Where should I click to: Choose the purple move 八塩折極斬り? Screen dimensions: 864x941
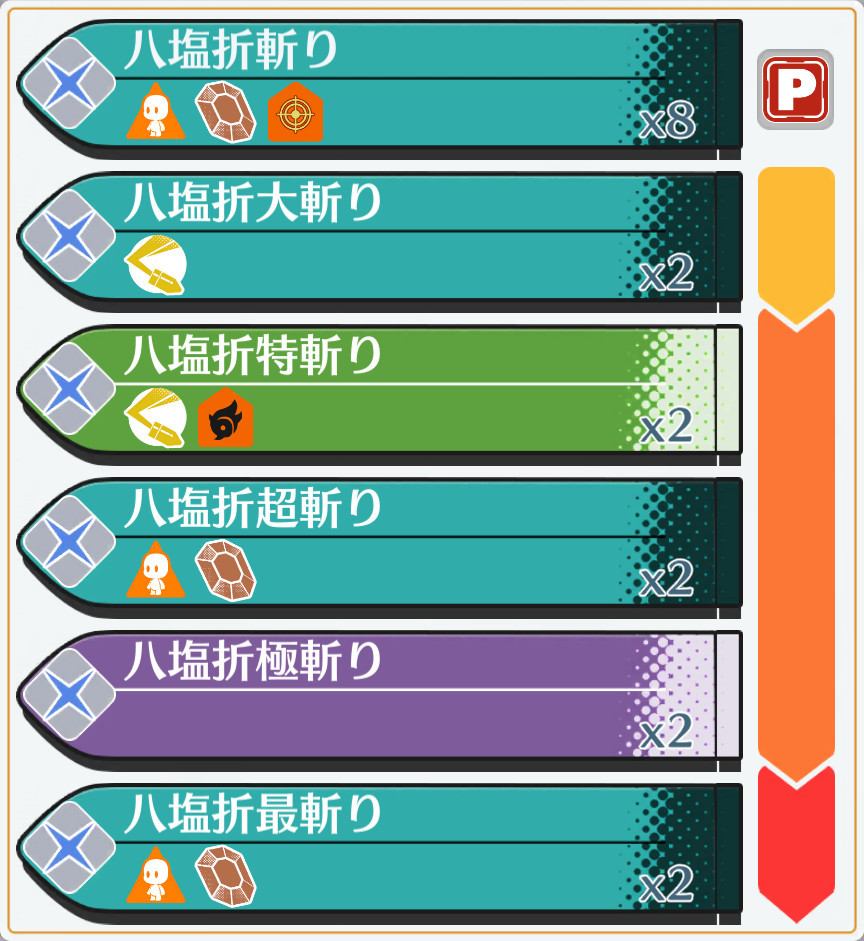pos(380,697)
